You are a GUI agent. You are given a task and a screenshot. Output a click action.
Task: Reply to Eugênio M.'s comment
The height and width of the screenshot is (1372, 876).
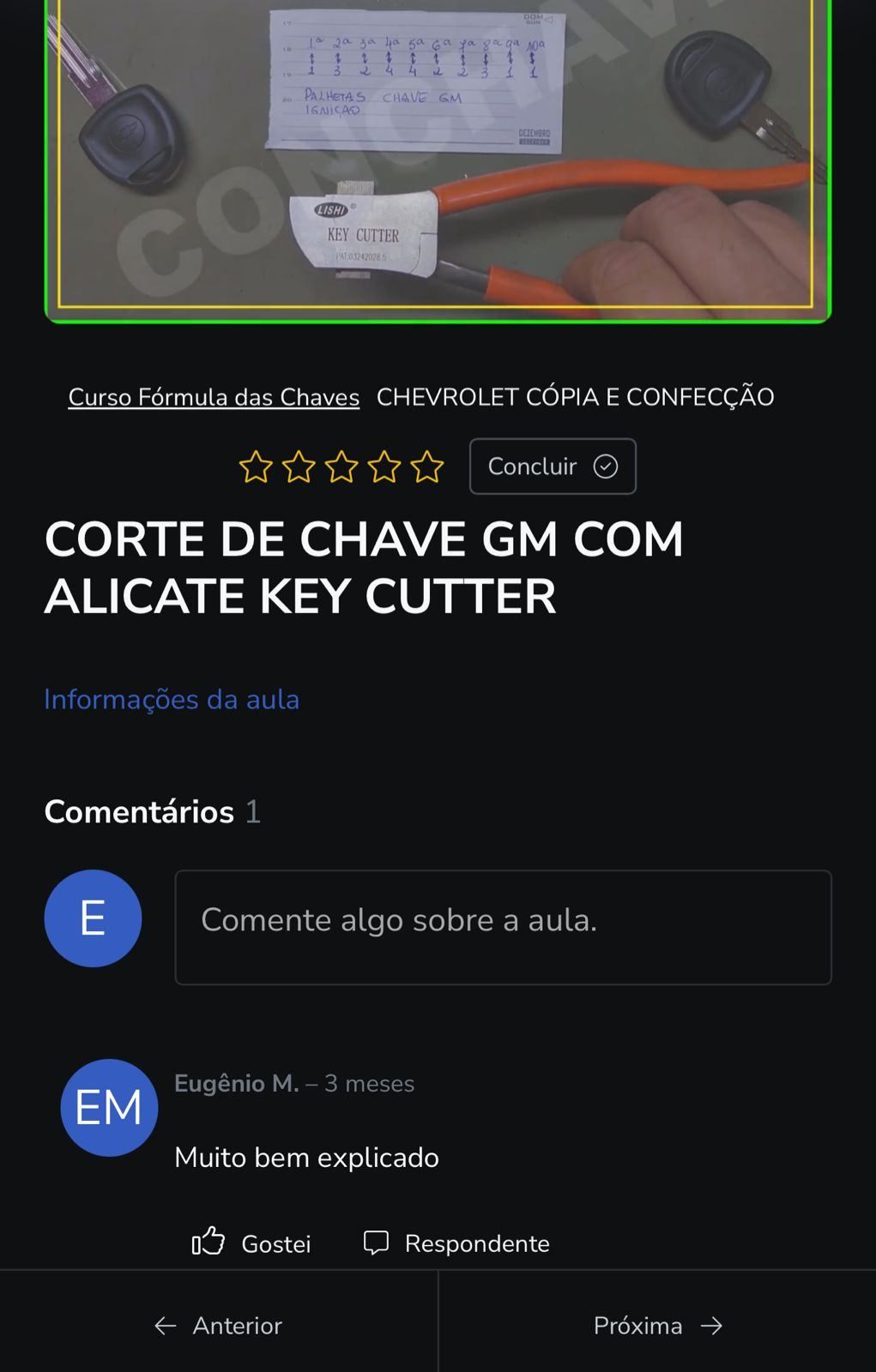456,1243
